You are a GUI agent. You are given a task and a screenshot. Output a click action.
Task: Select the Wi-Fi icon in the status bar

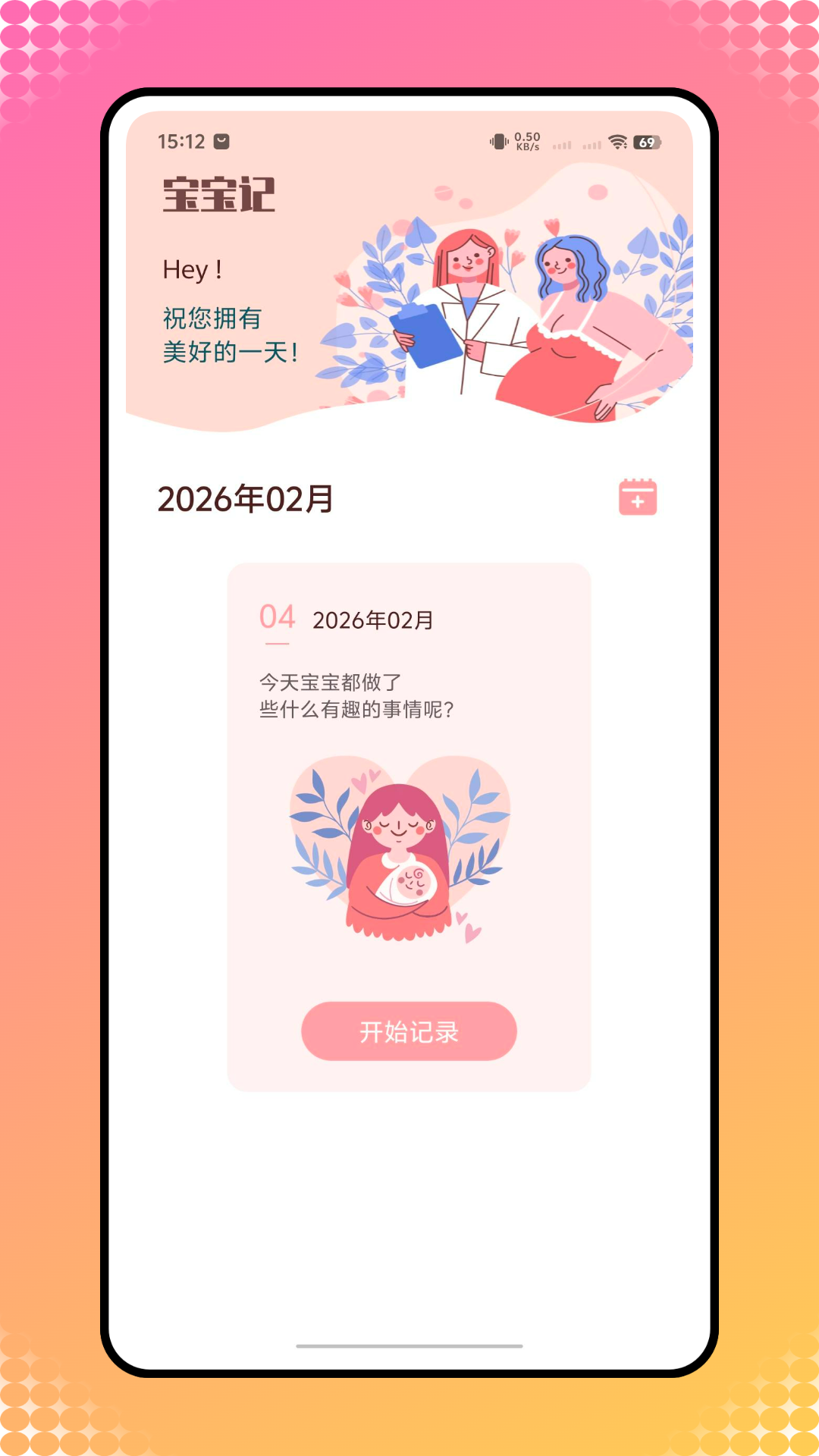point(615,140)
